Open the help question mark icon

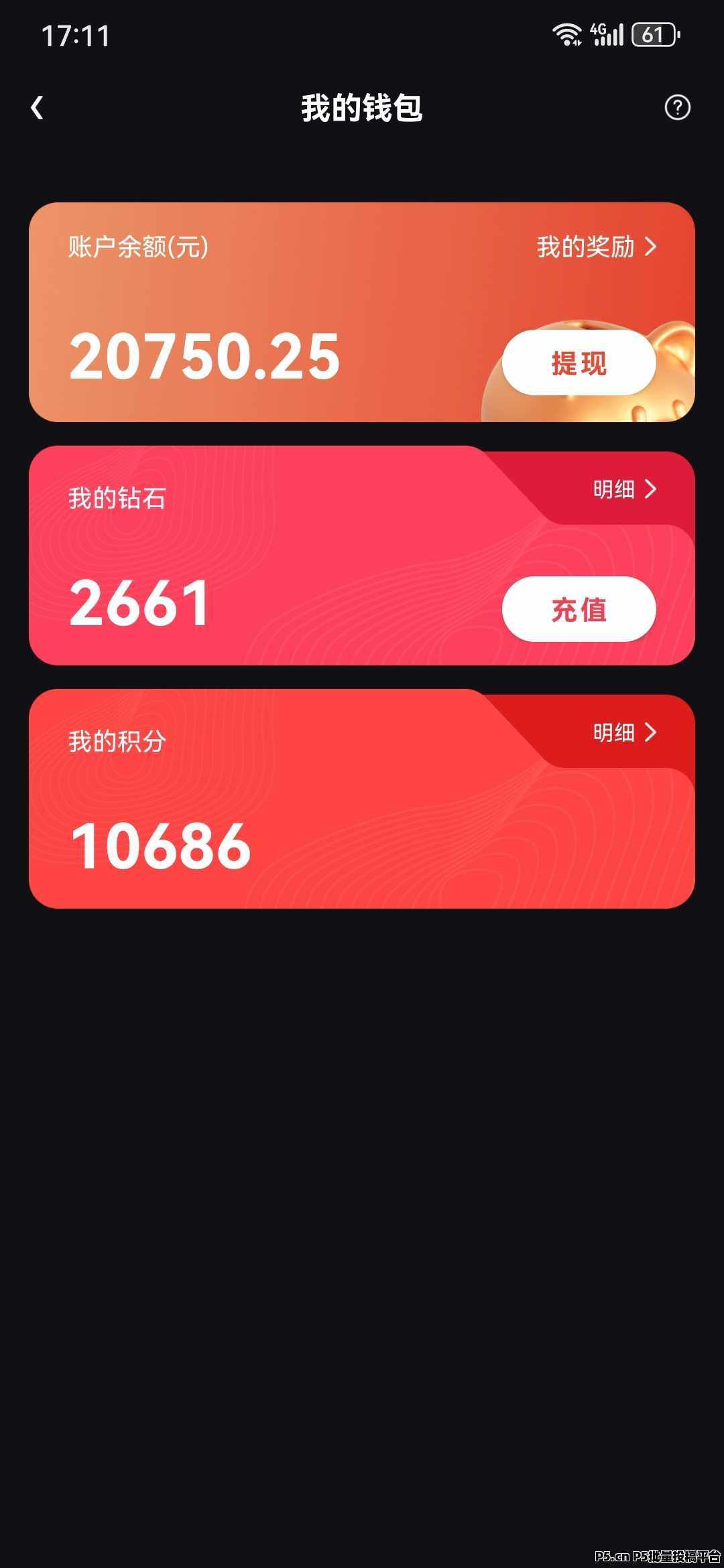(677, 107)
